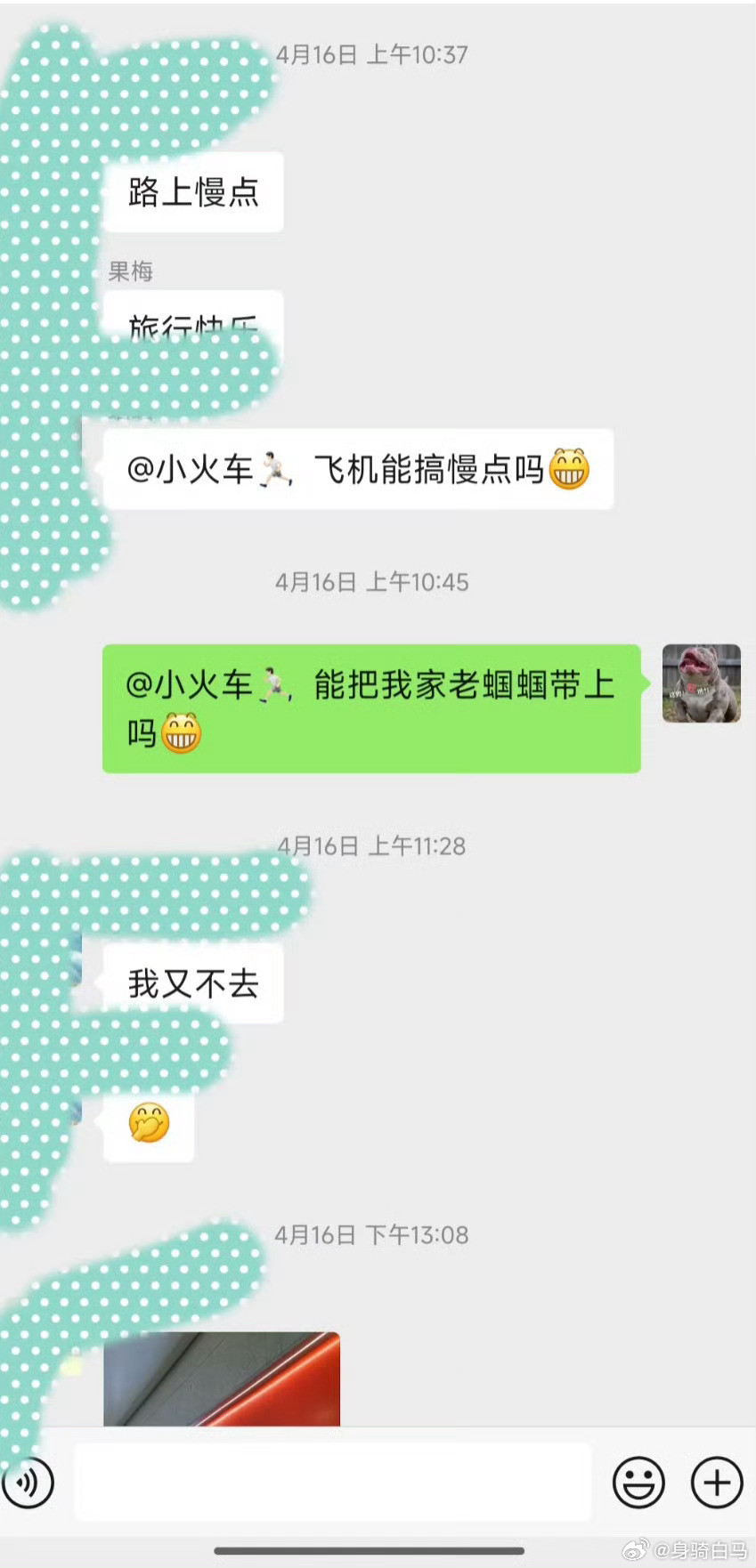This screenshot has height=1568, width=756.
Task: Select the hand-over-mouth emoji sticker message
Action: point(148,1124)
